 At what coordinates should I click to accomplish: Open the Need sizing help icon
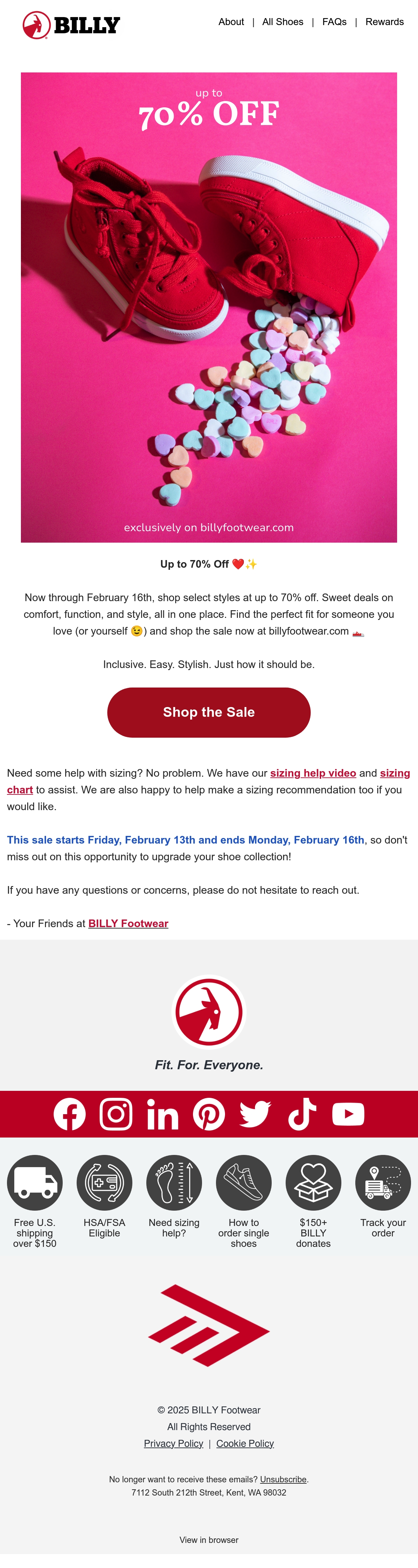(174, 1183)
